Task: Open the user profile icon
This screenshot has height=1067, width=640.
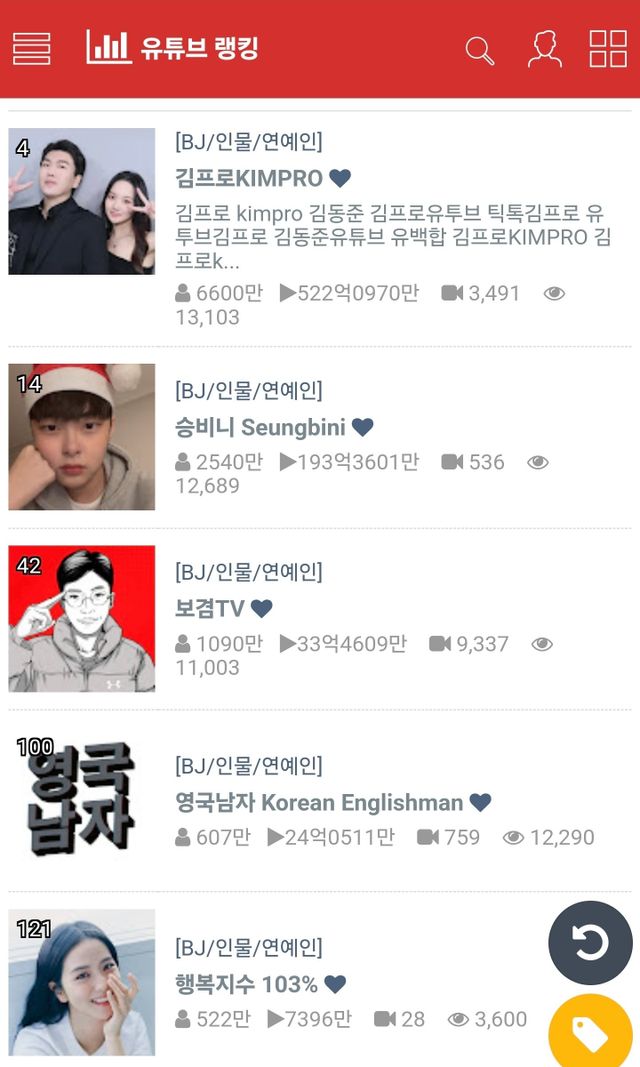Action: click(545, 49)
